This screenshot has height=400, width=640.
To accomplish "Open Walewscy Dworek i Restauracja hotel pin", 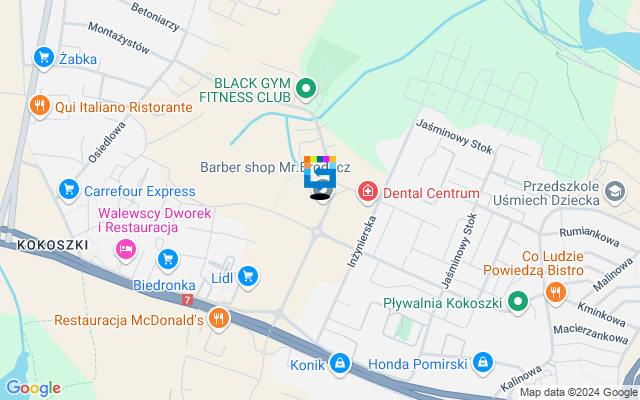I will coord(125,248).
